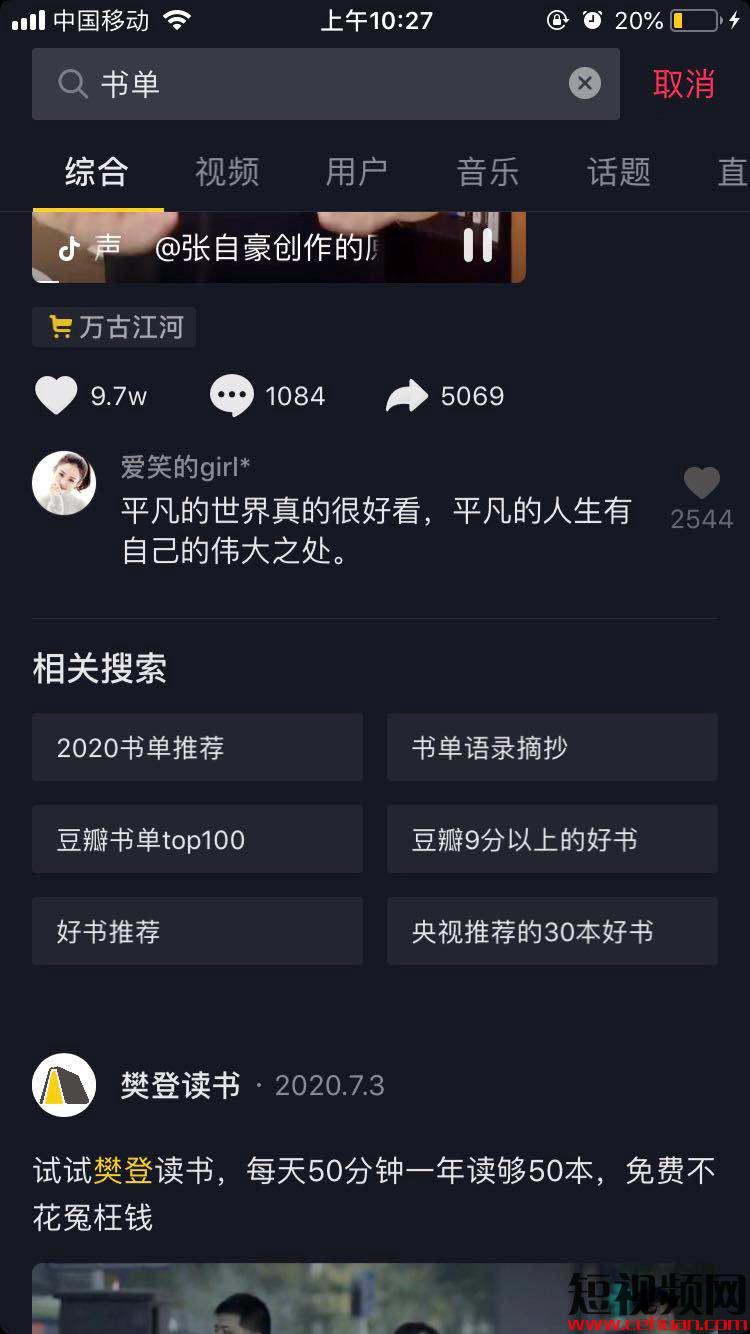
Task: Cancel the search with 取消
Action: [x=684, y=84]
